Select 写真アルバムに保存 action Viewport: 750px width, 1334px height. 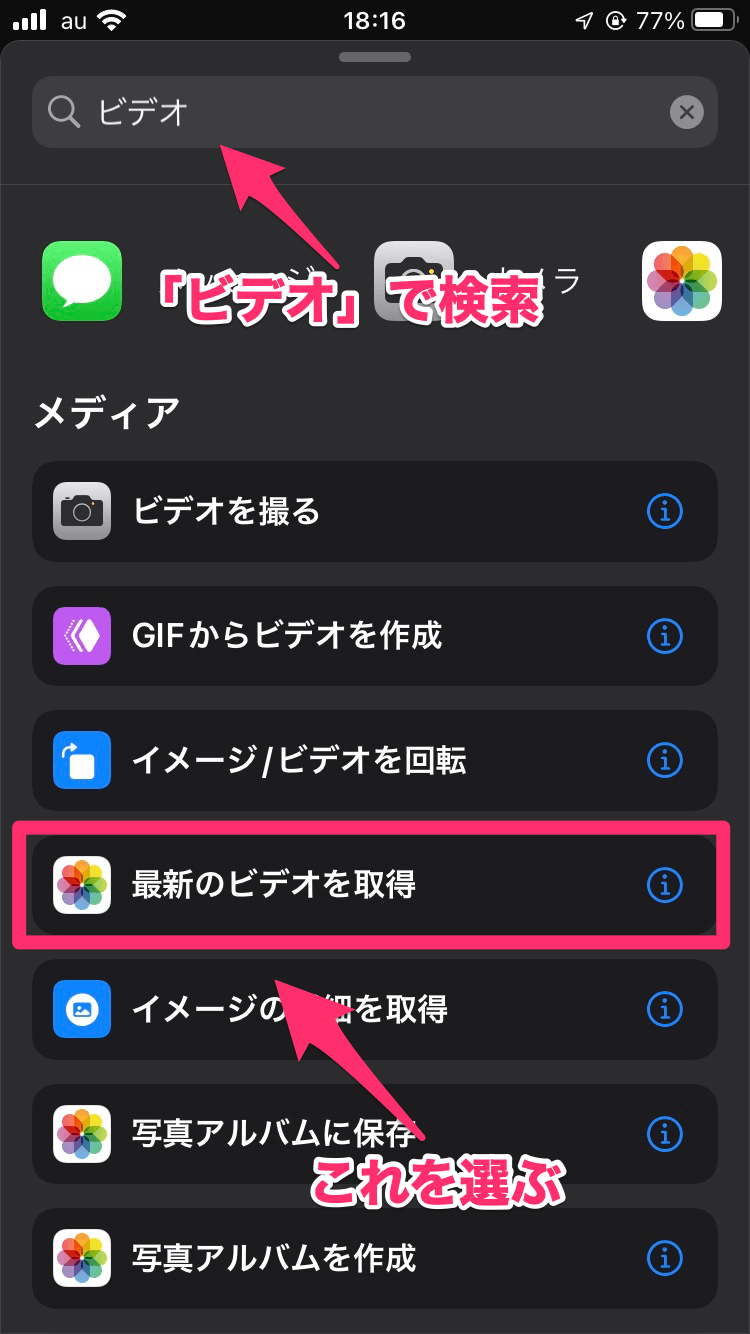[330, 1134]
